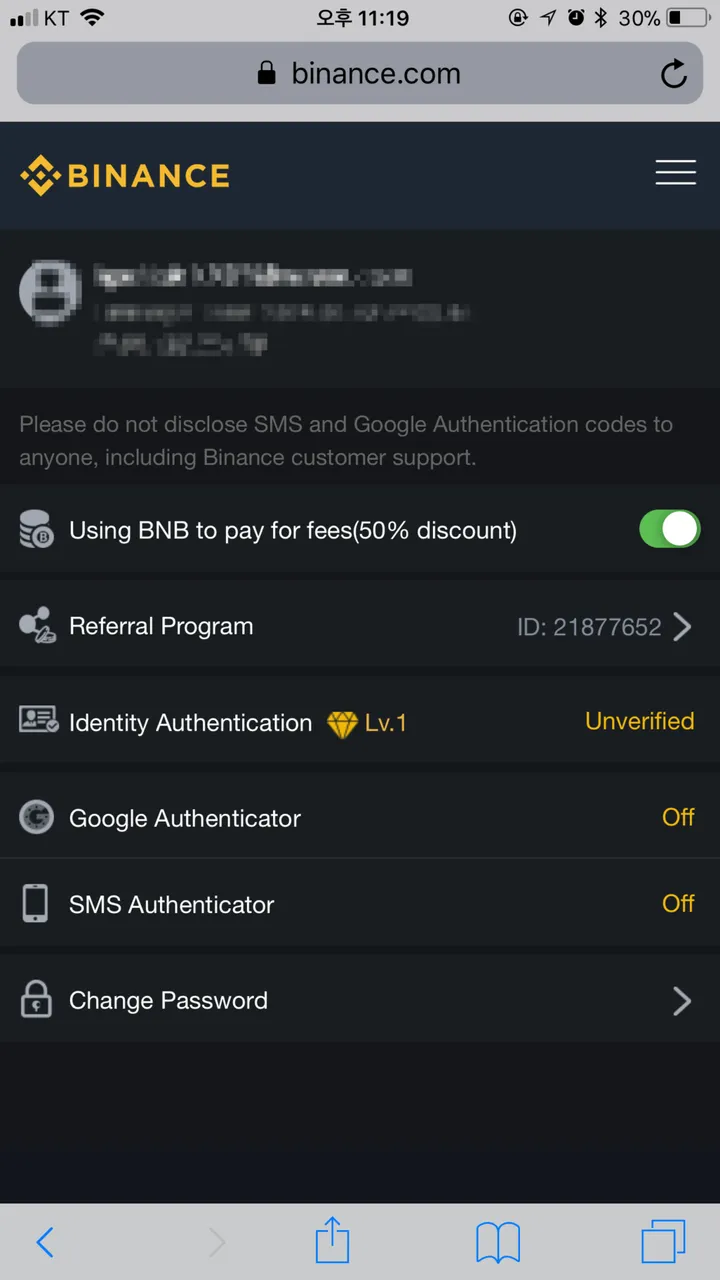
Task: Open Safari bookmarks
Action: point(497,1242)
